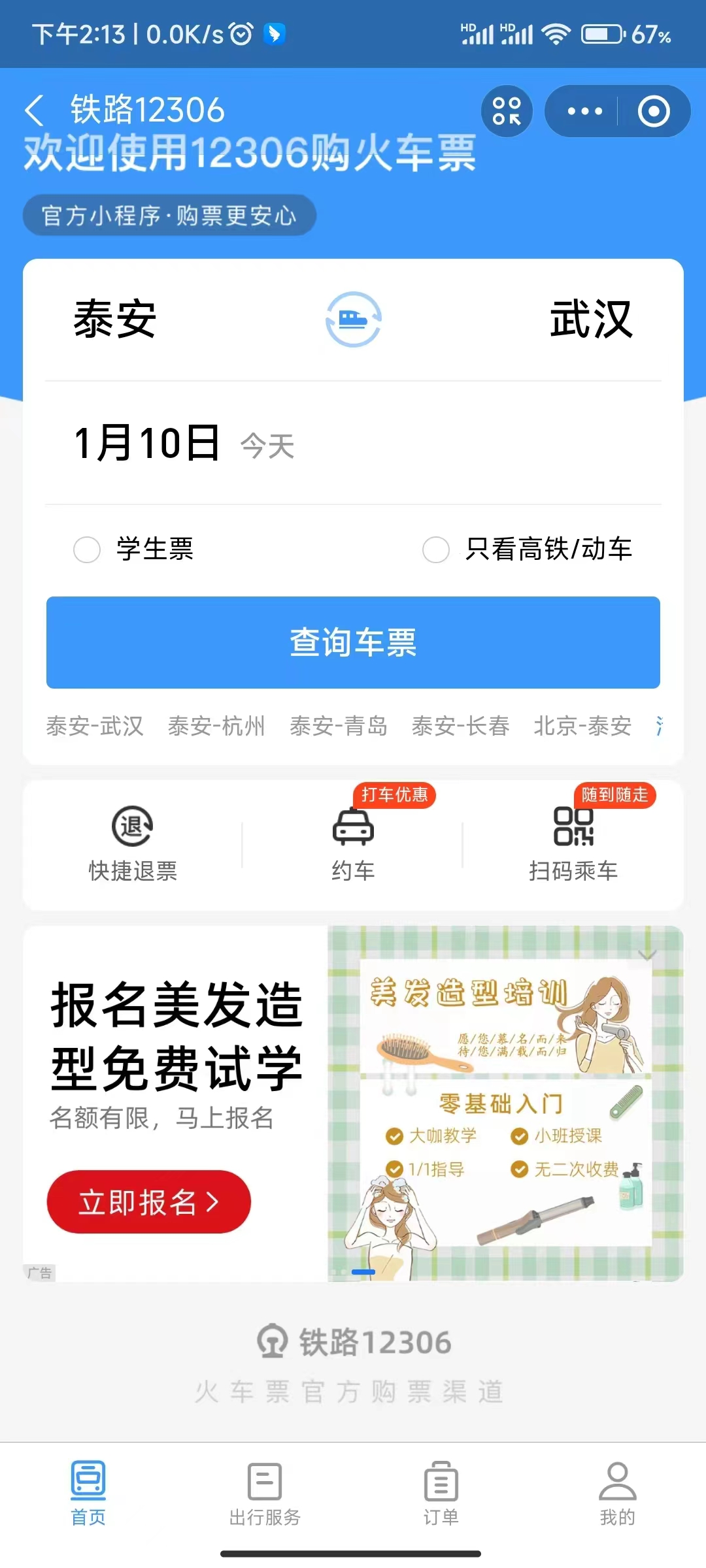Enable 只看高铁/动车 filter

pyautogui.click(x=528, y=549)
